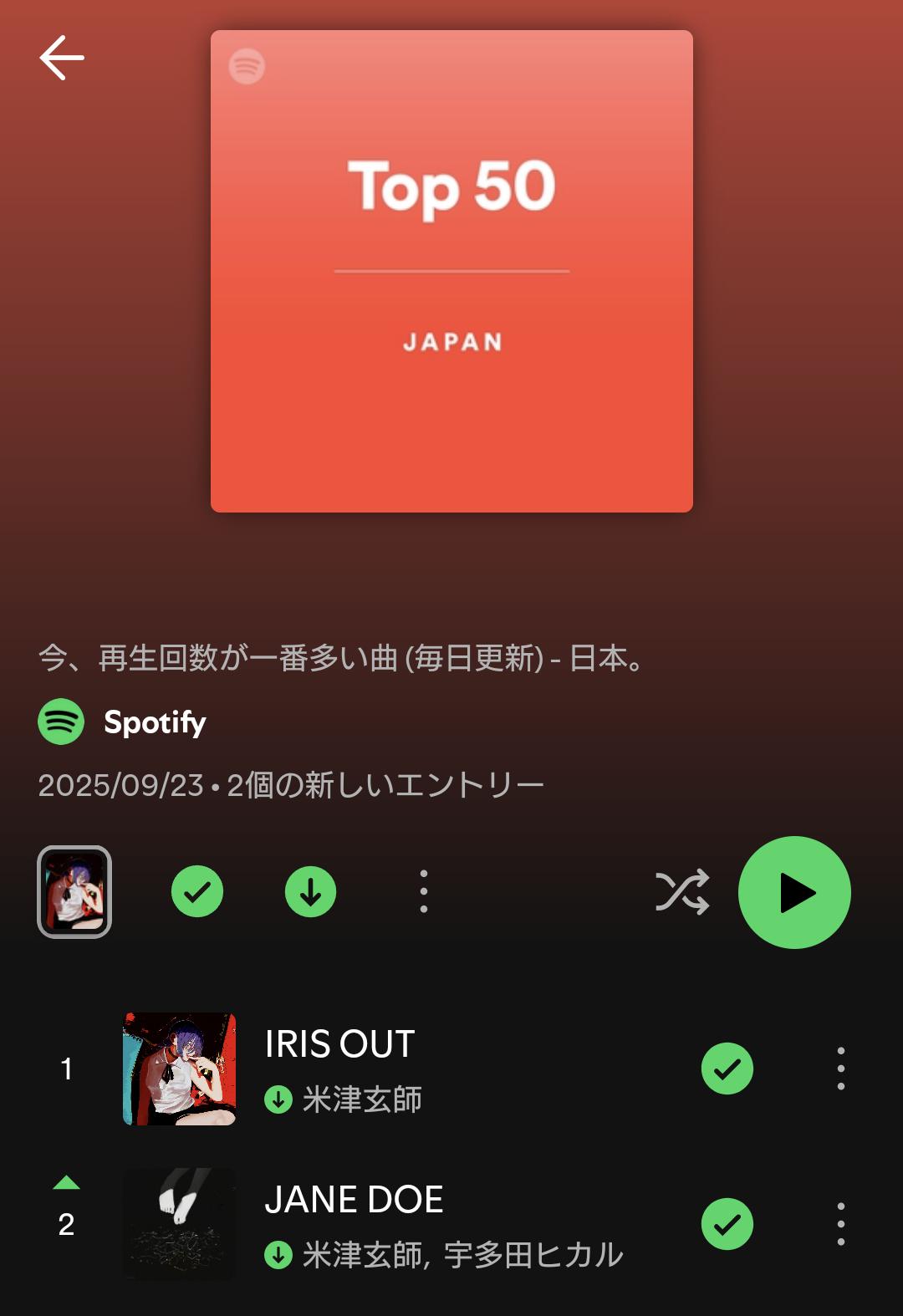Tap the saved checkmark for IRIS OUT
This screenshot has width=903, height=1316.
(727, 1069)
